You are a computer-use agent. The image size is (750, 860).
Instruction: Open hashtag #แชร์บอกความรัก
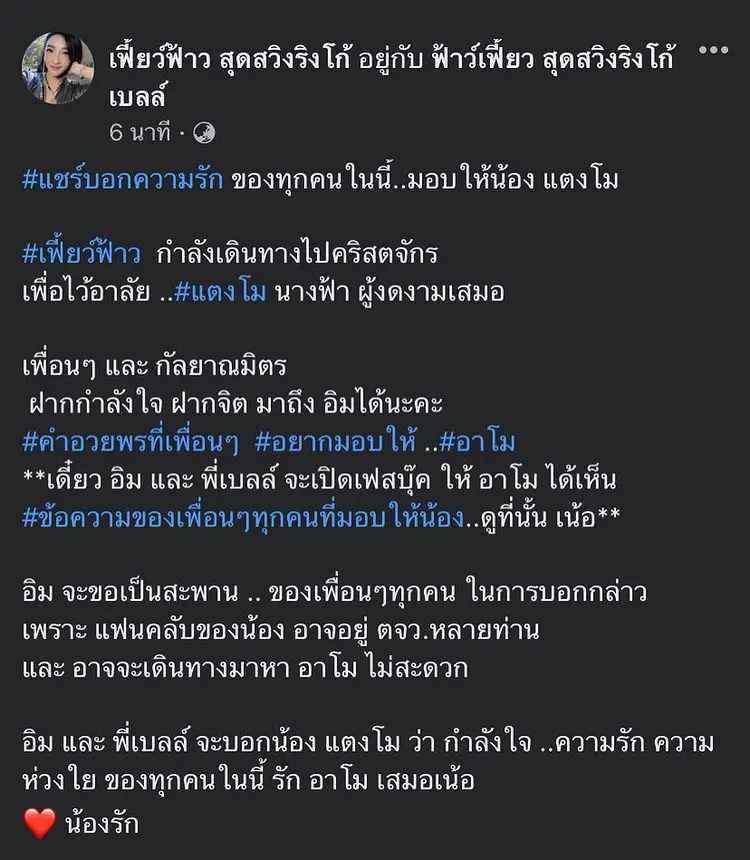(x=123, y=181)
